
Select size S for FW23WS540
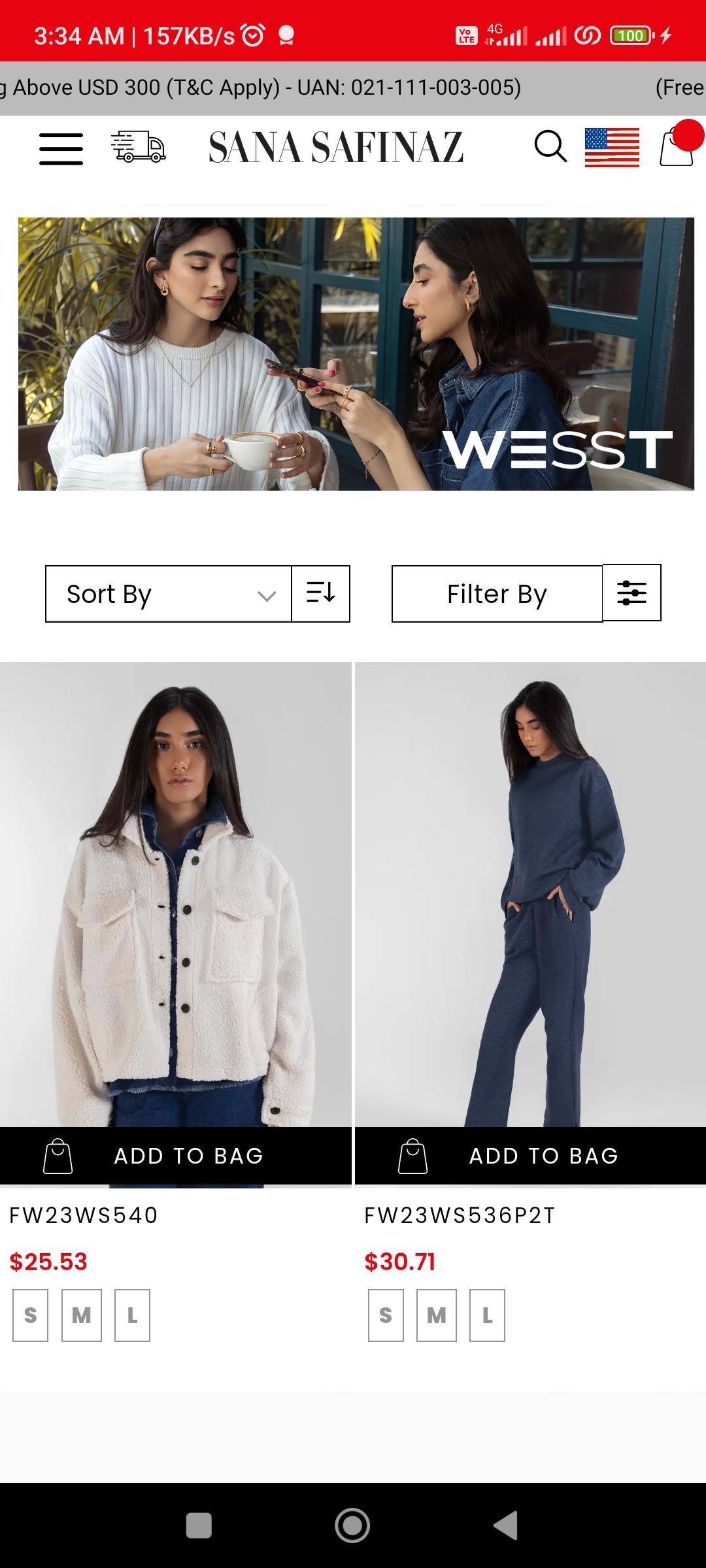pos(31,1315)
